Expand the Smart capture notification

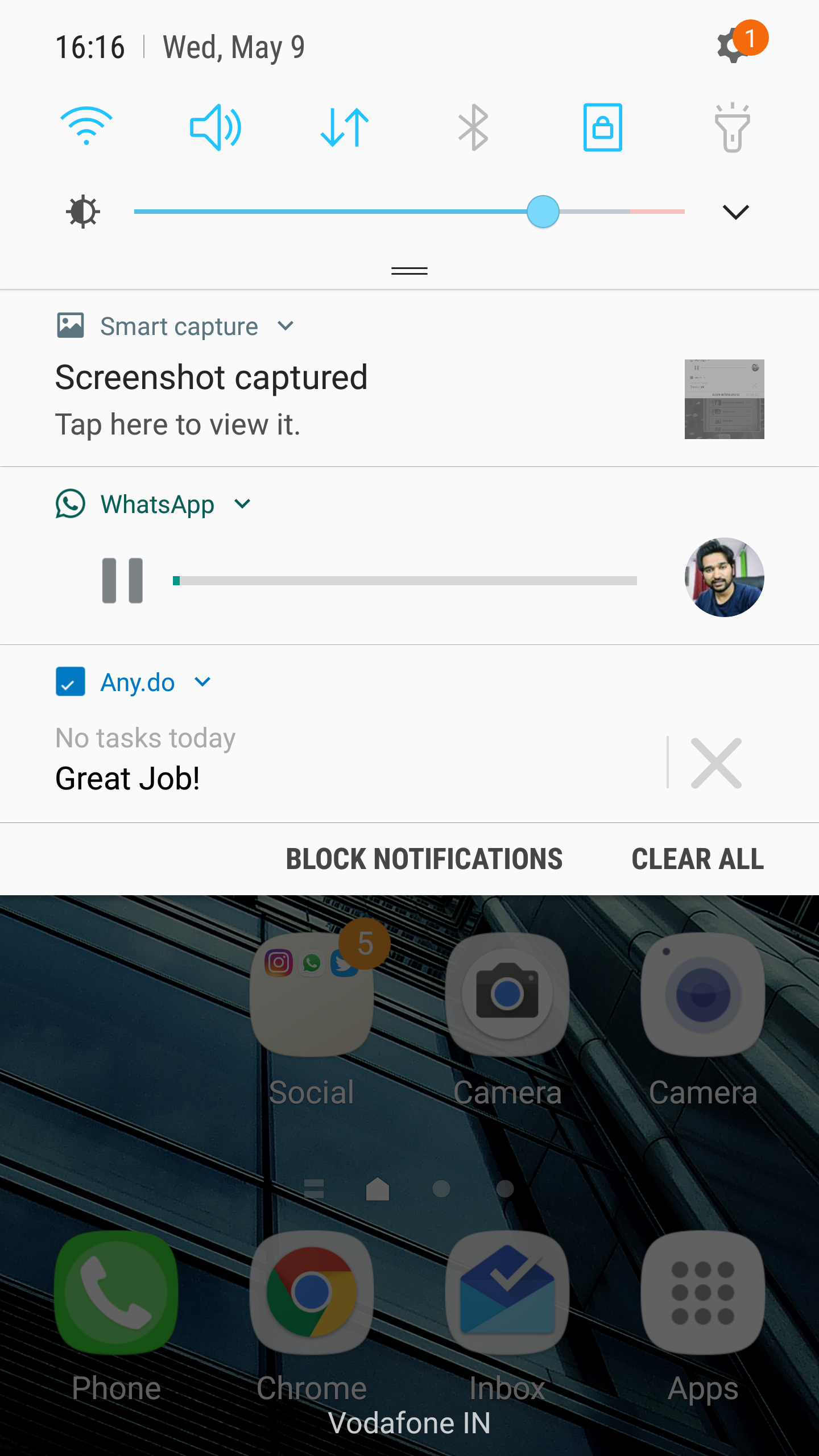[286, 326]
